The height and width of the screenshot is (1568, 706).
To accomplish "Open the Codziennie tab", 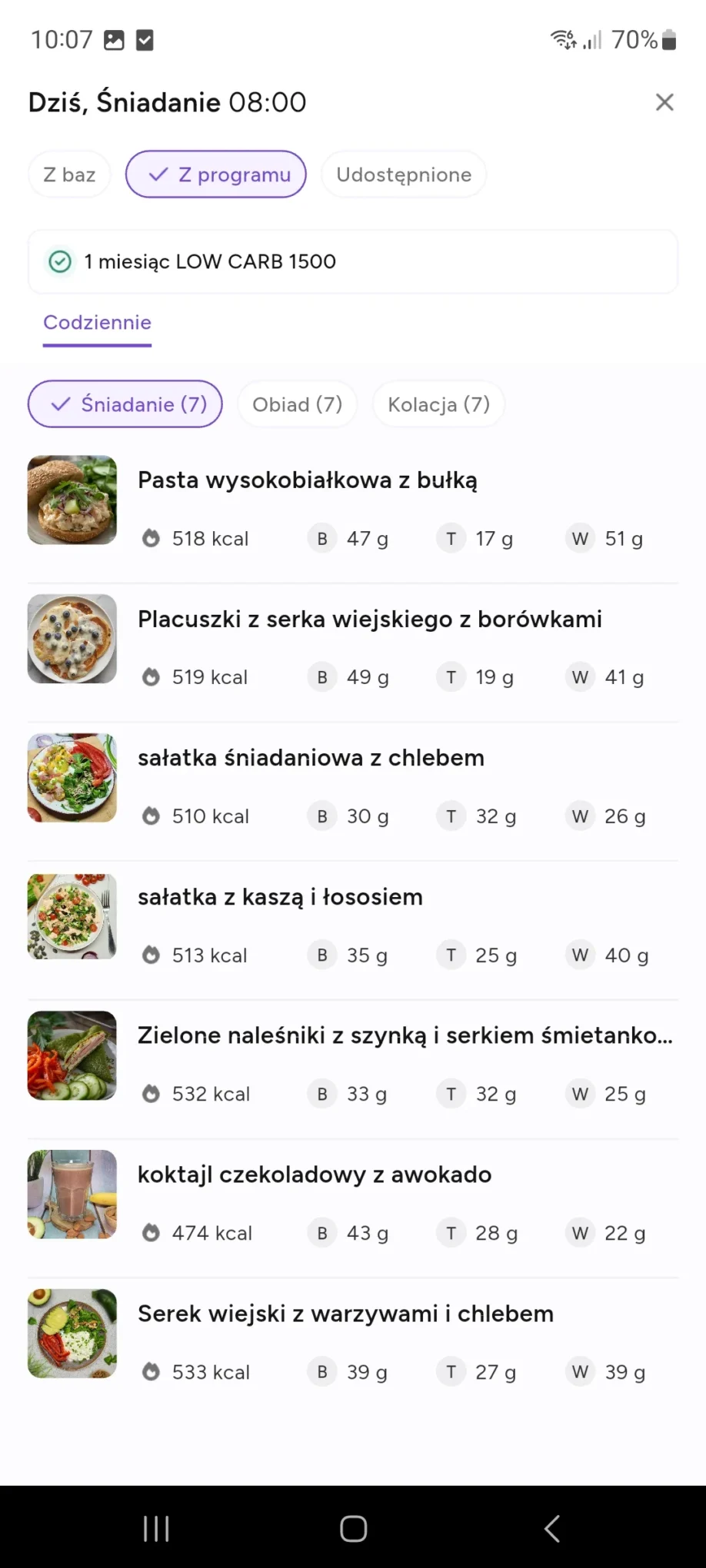I will click(97, 323).
